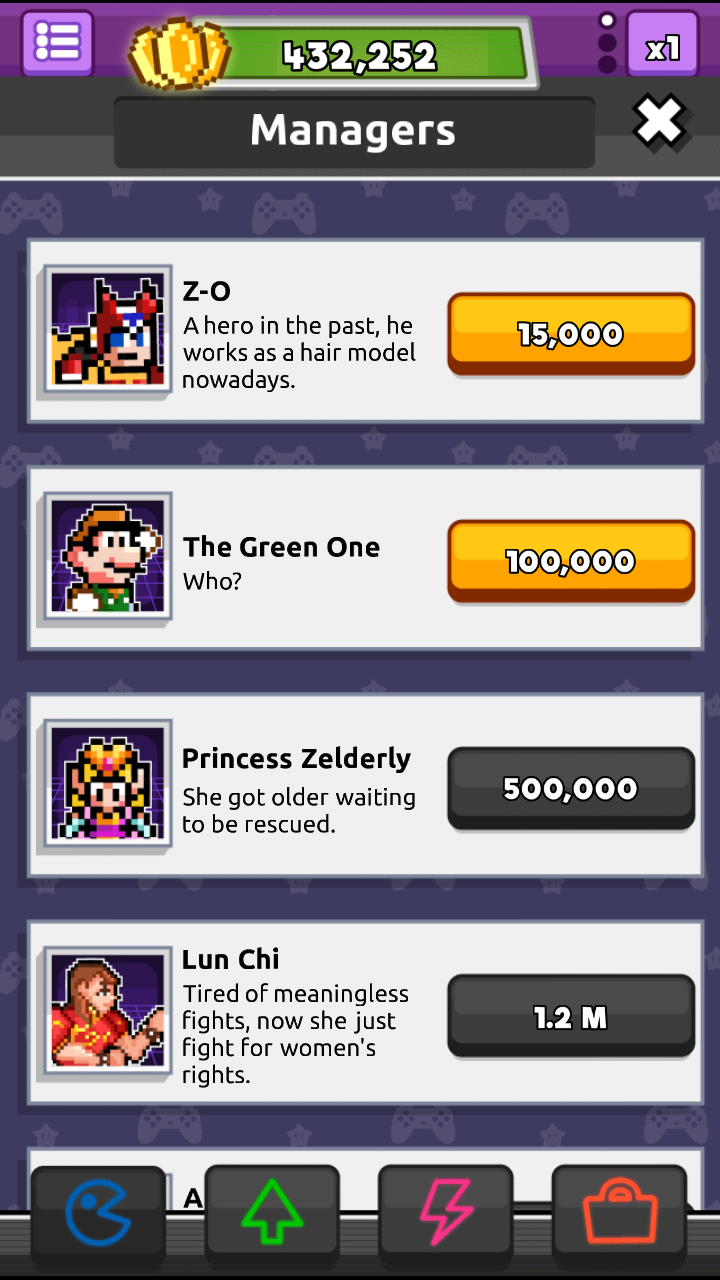
Task: Hire Z-O for 15,000
Action: [x=570, y=334]
